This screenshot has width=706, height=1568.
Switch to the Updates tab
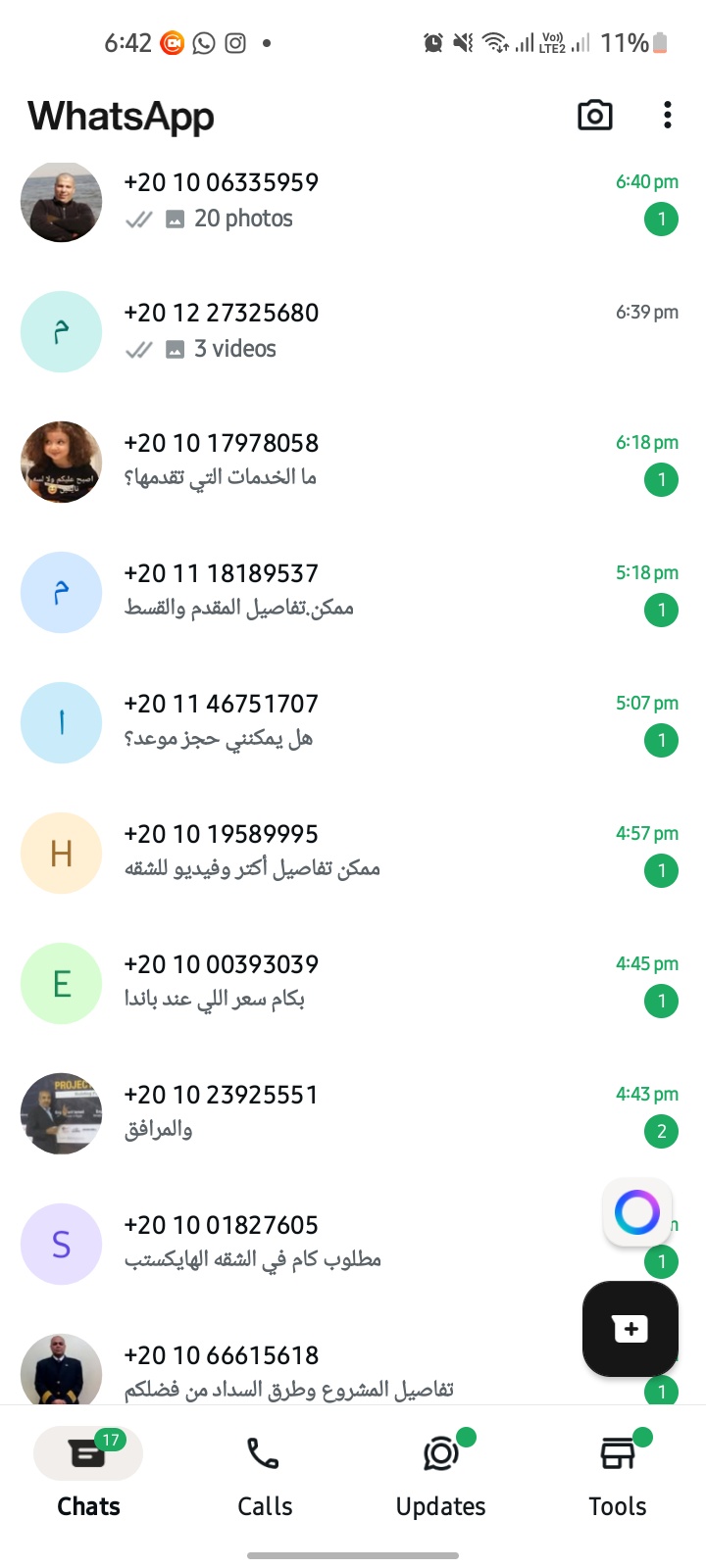coord(441,1475)
